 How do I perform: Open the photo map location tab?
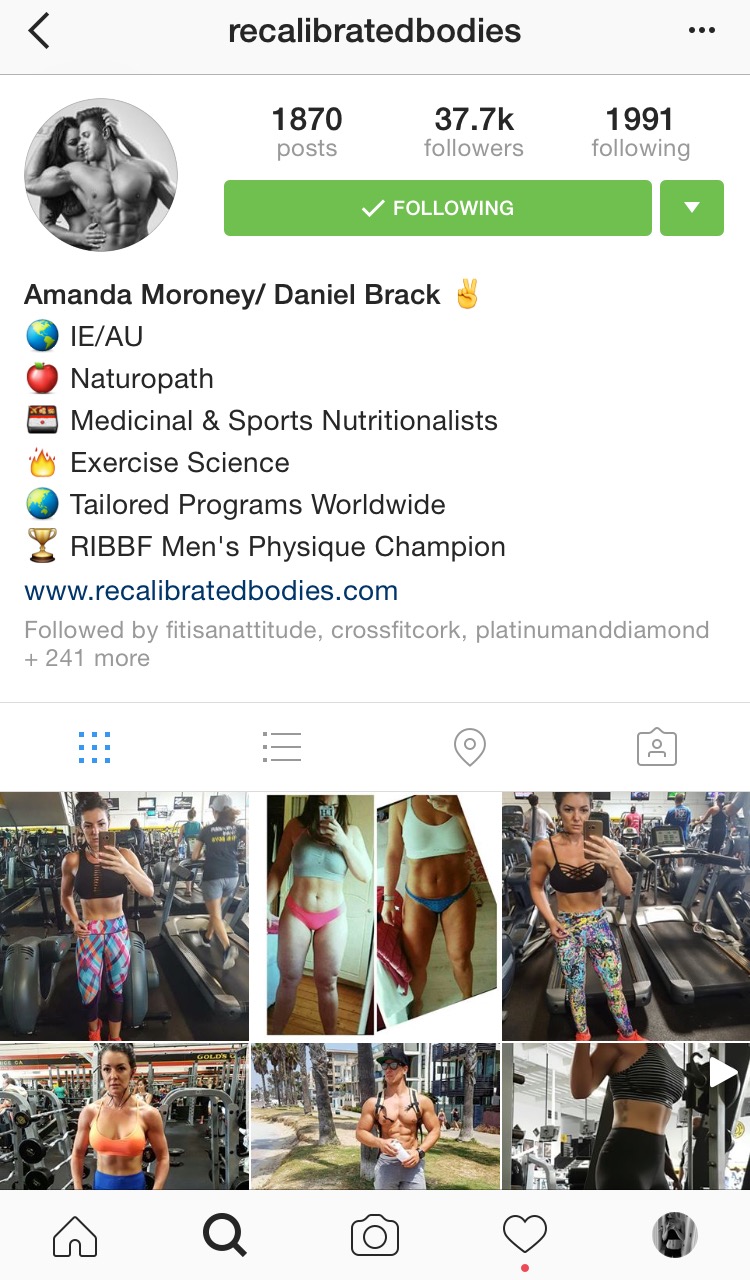(469, 747)
